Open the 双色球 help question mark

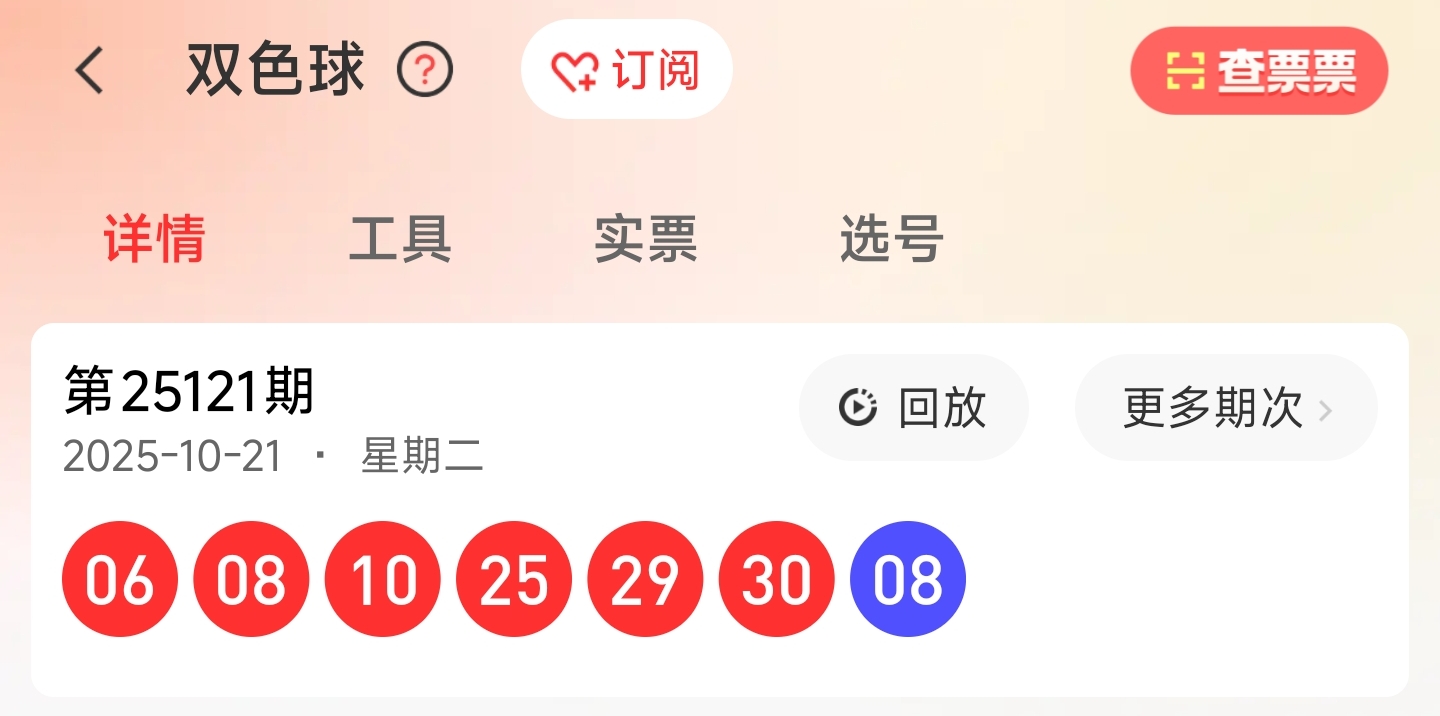pyautogui.click(x=425, y=70)
